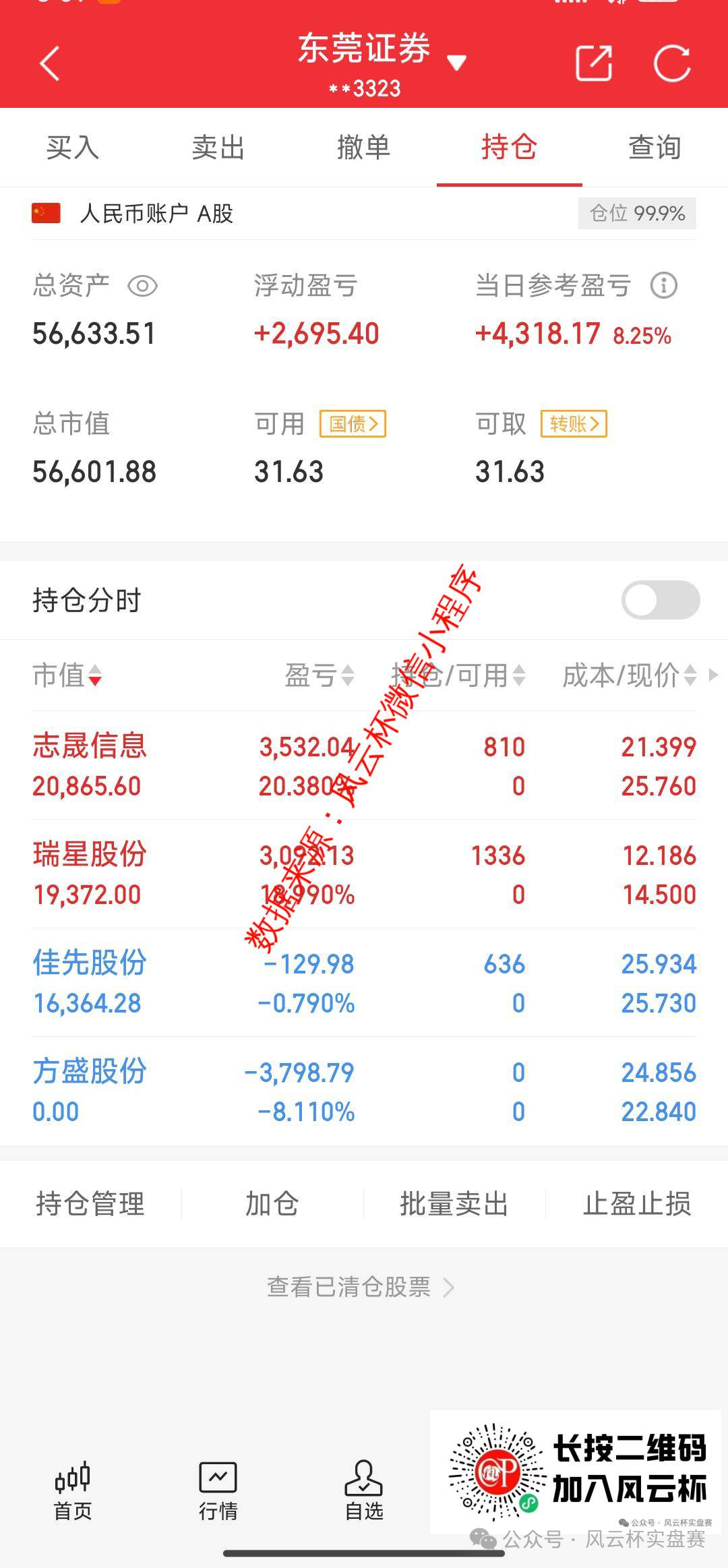Open the 佳先股份 holding row
The height and width of the screenshot is (1568, 728).
tap(364, 983)
